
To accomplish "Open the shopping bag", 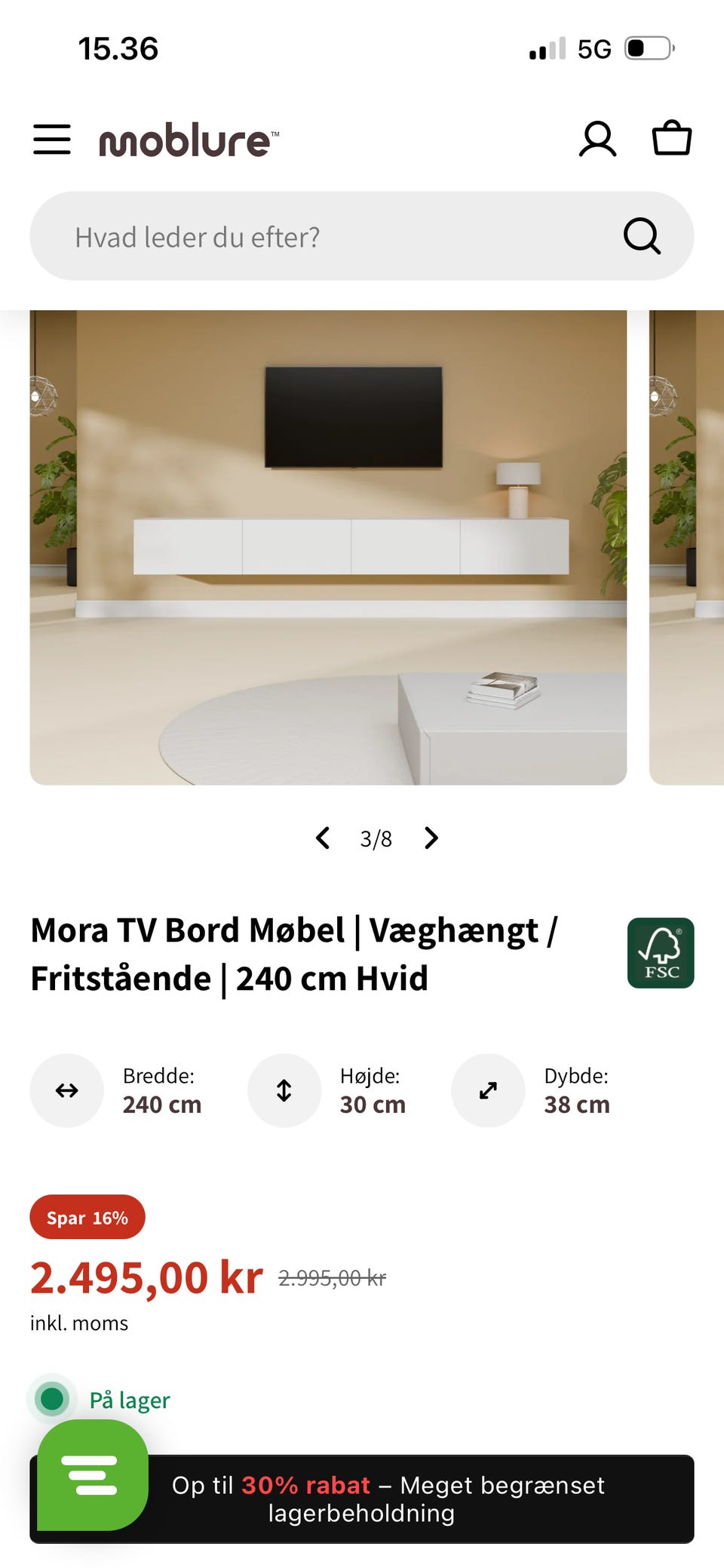I will click(673, 138).
